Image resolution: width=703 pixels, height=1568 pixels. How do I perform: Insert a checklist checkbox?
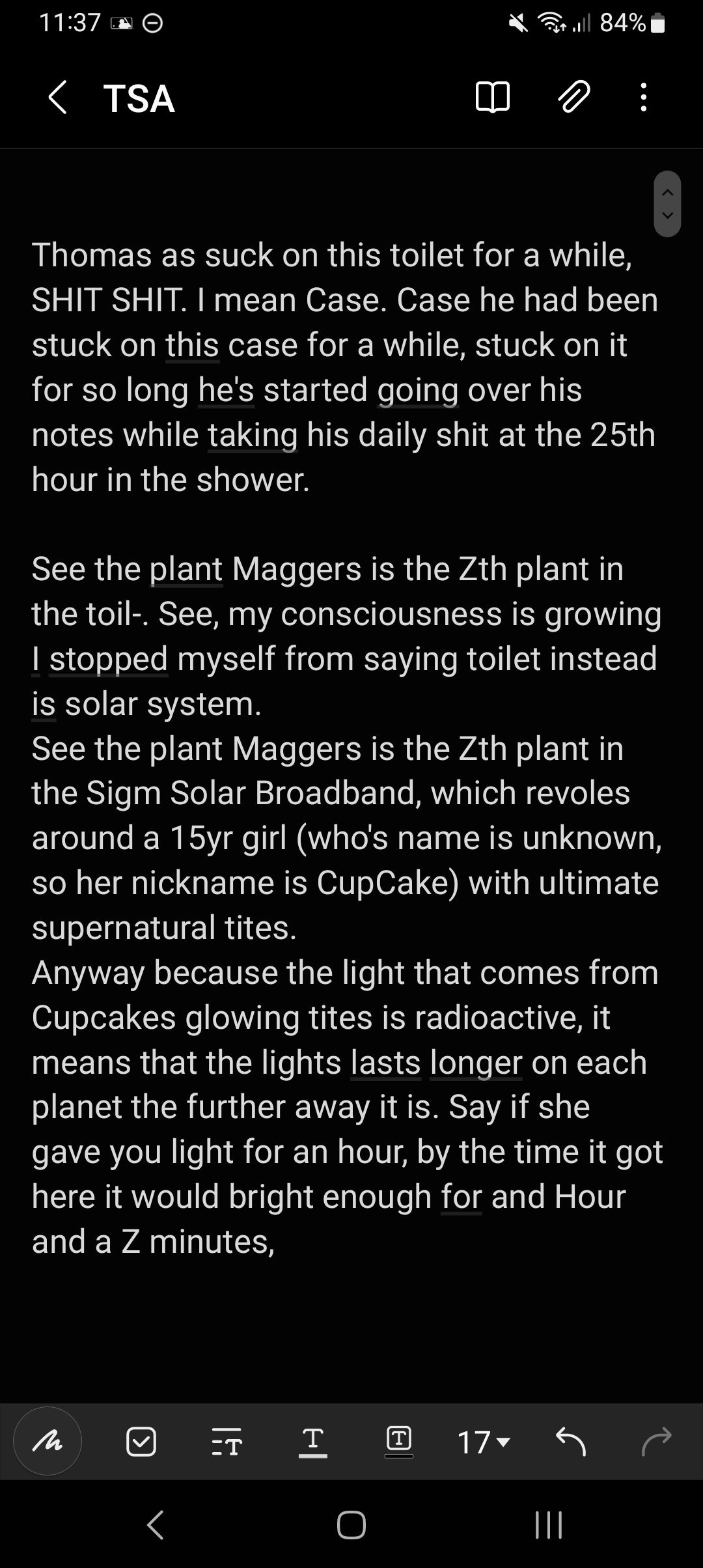coord(141,1442)
